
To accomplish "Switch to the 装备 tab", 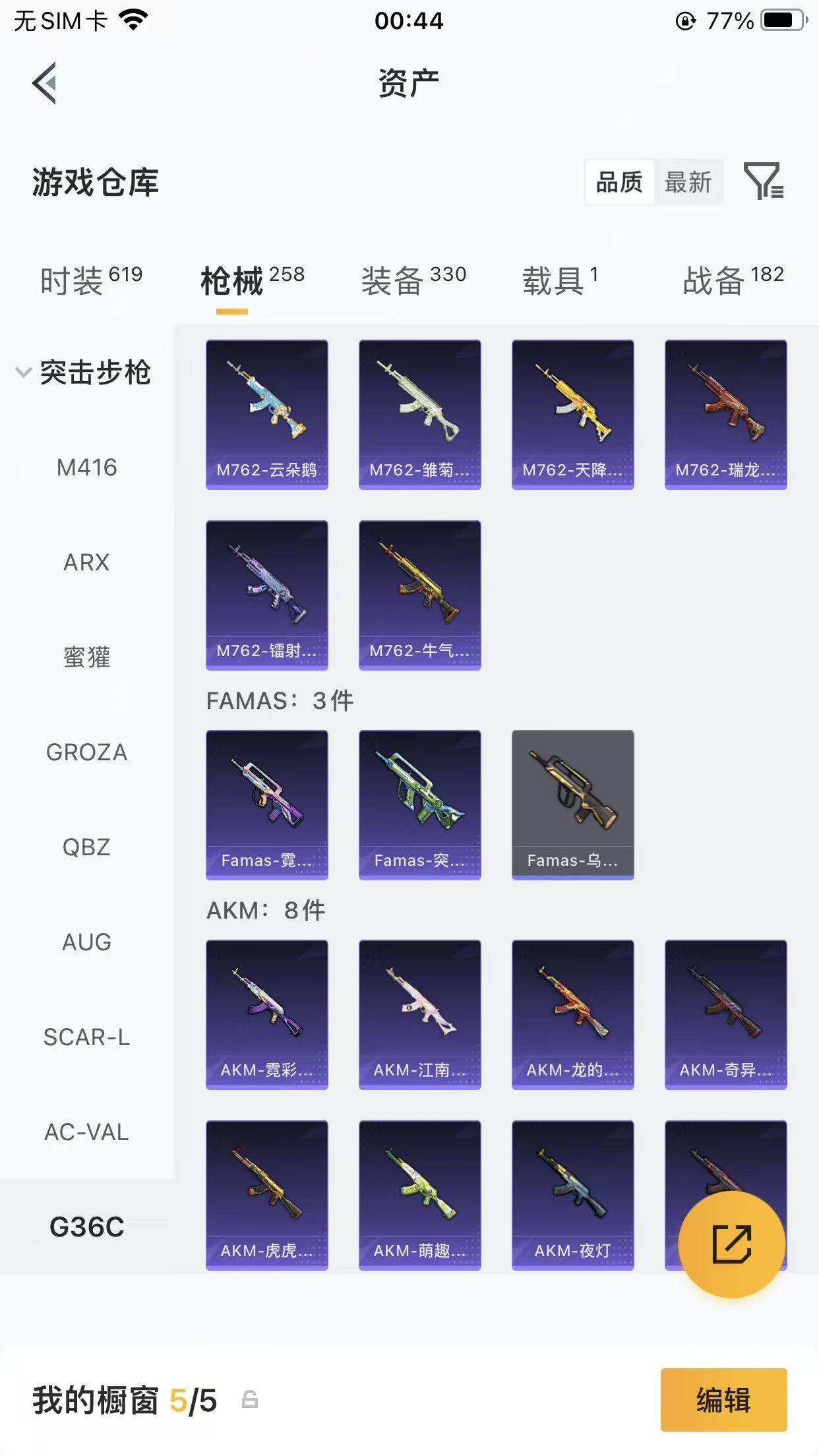I will coord(413,281).
